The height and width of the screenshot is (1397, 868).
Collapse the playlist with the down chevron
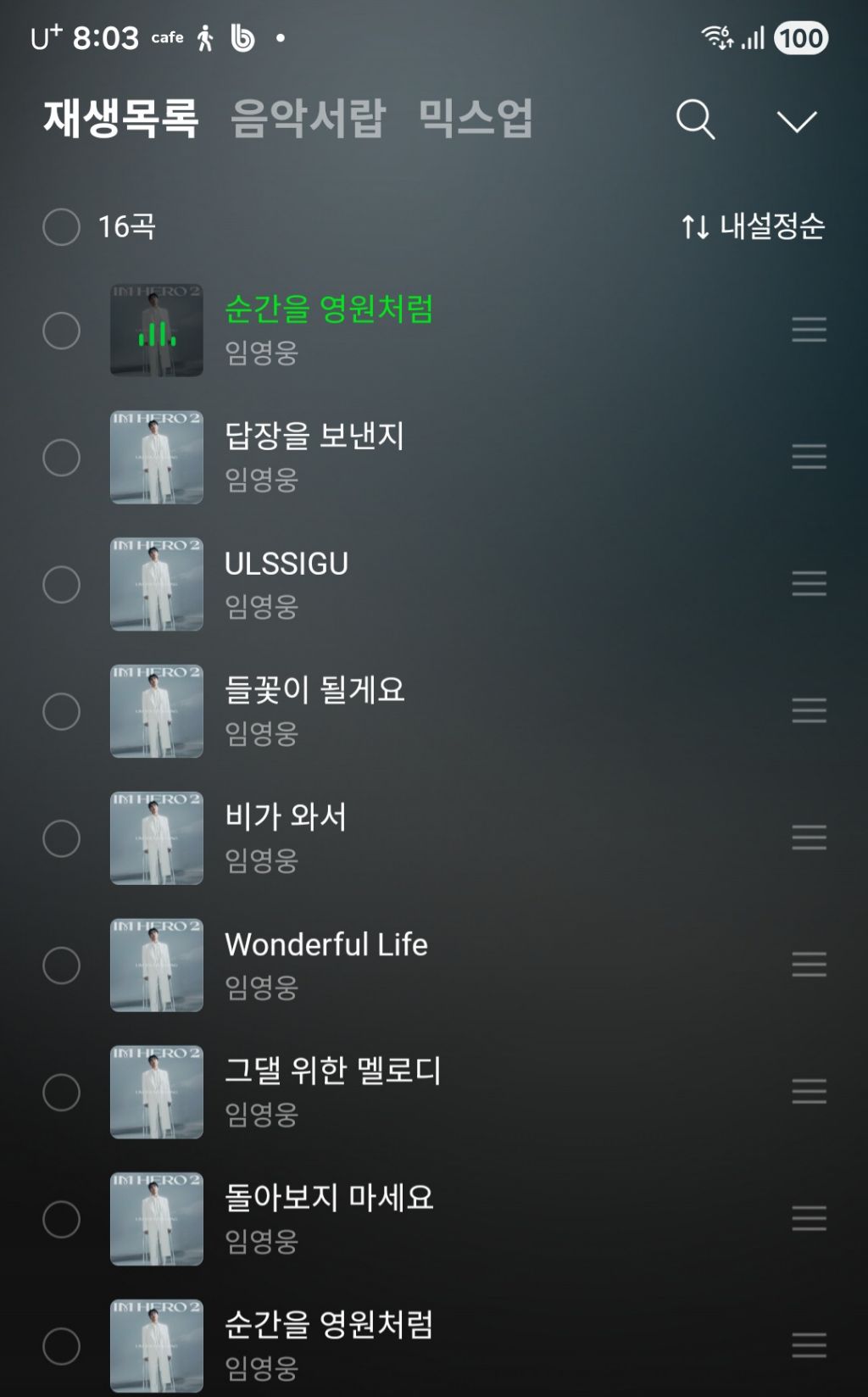[x=797, y=121]
